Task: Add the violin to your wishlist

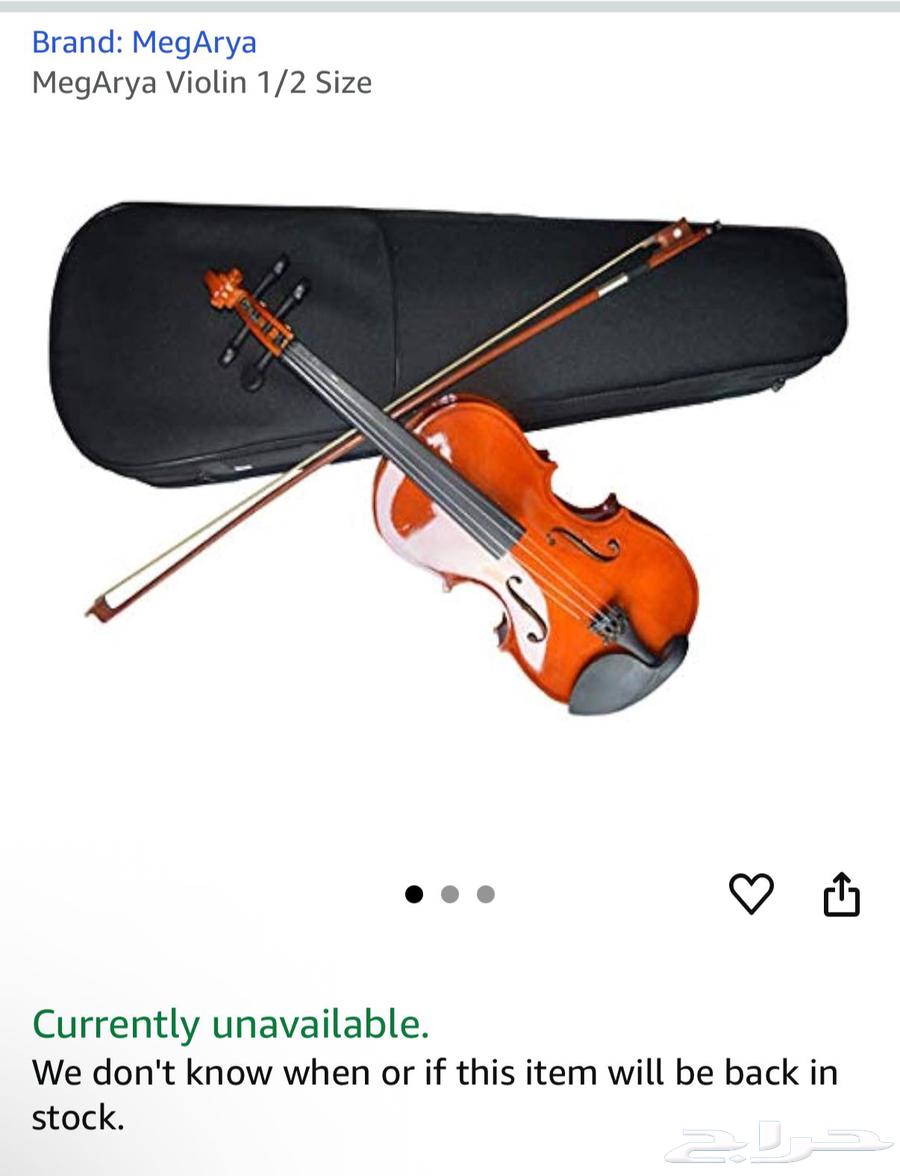Action: coord(752,893)
